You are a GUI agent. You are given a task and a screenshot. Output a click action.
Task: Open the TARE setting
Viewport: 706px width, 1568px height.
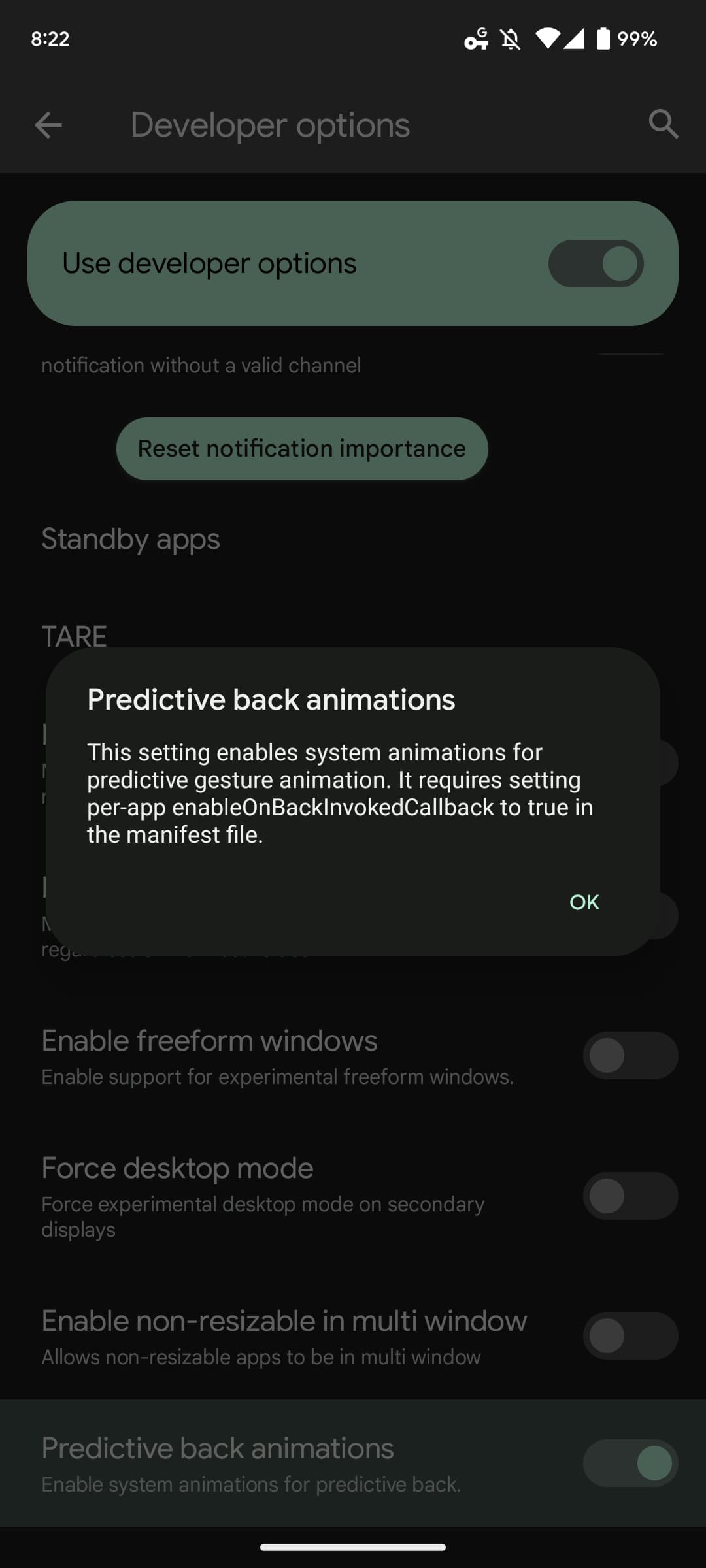coord(74,636)
